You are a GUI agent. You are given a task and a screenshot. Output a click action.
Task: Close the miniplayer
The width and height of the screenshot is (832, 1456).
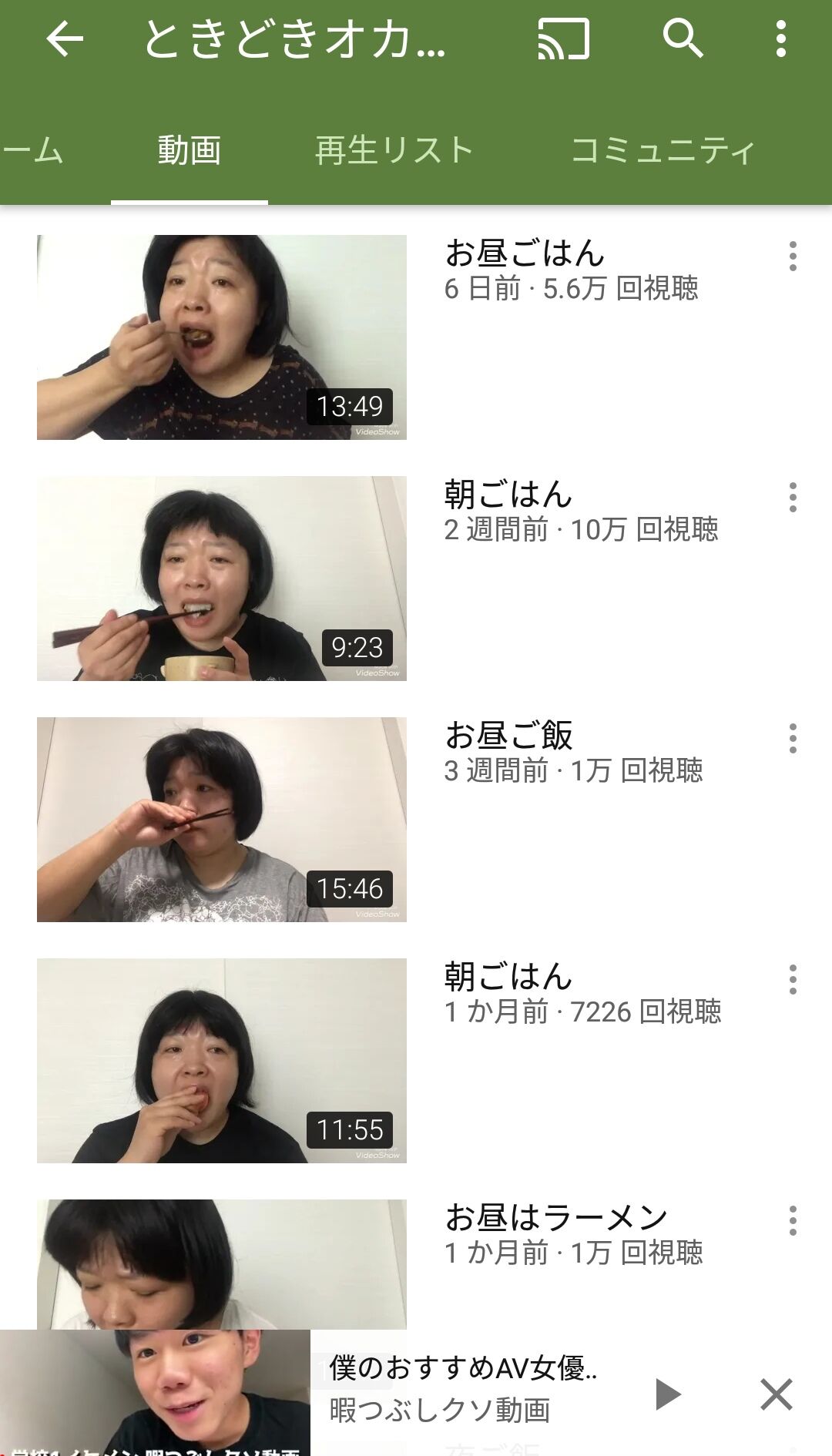tap(777, 1394)
